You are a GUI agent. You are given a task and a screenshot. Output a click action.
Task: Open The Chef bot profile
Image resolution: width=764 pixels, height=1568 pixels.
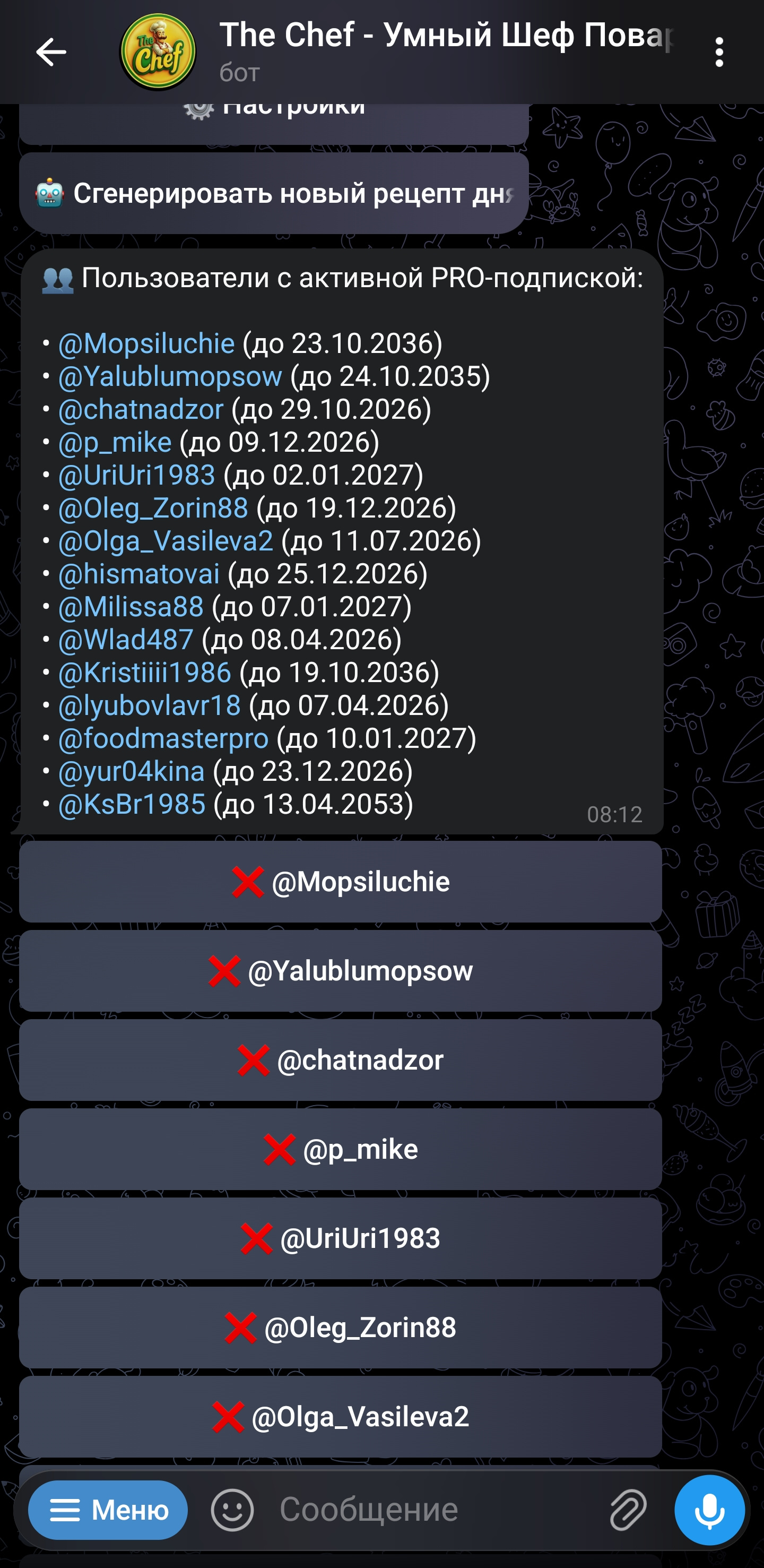tap(158, 53)
